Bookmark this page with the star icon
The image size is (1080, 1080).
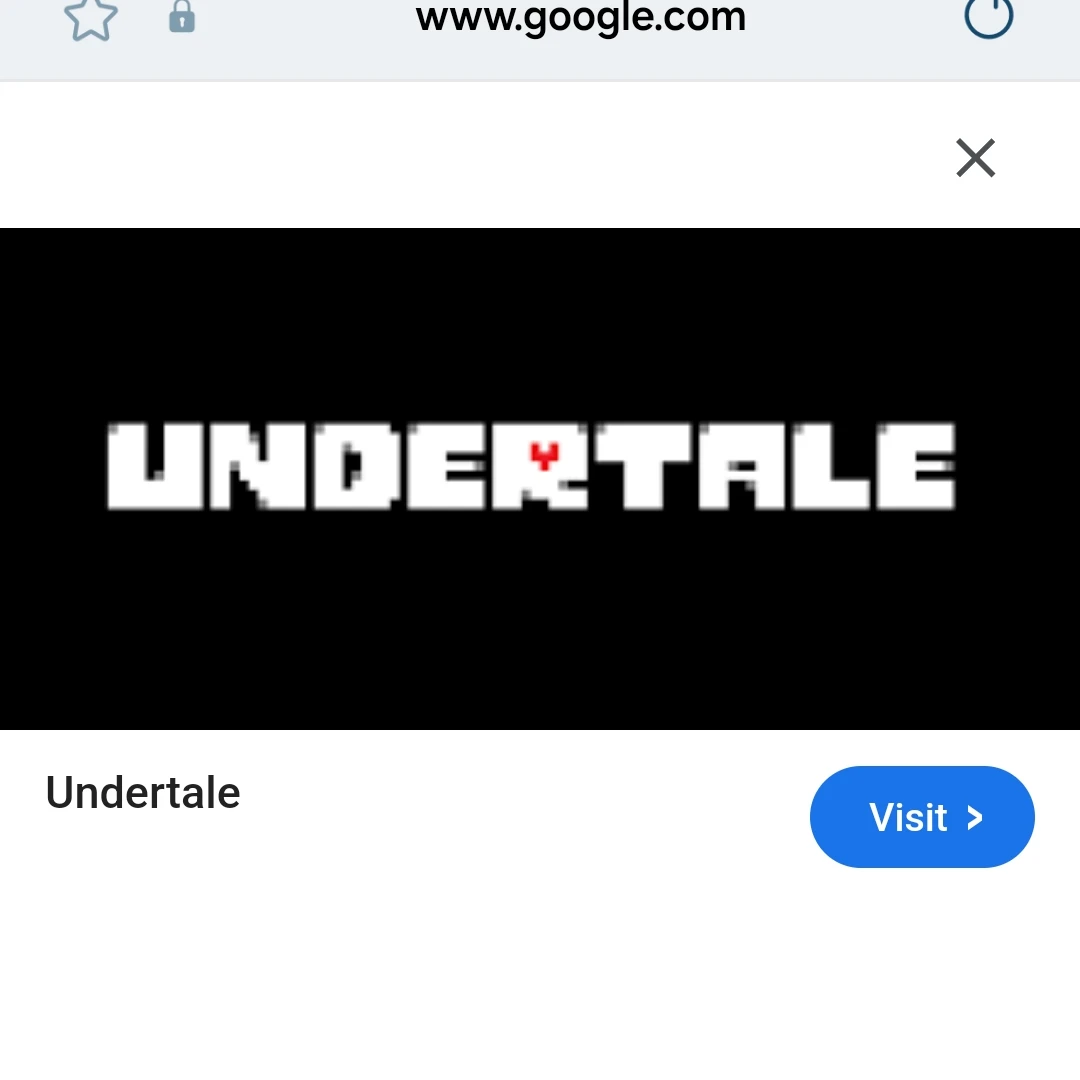pos(91,18)
